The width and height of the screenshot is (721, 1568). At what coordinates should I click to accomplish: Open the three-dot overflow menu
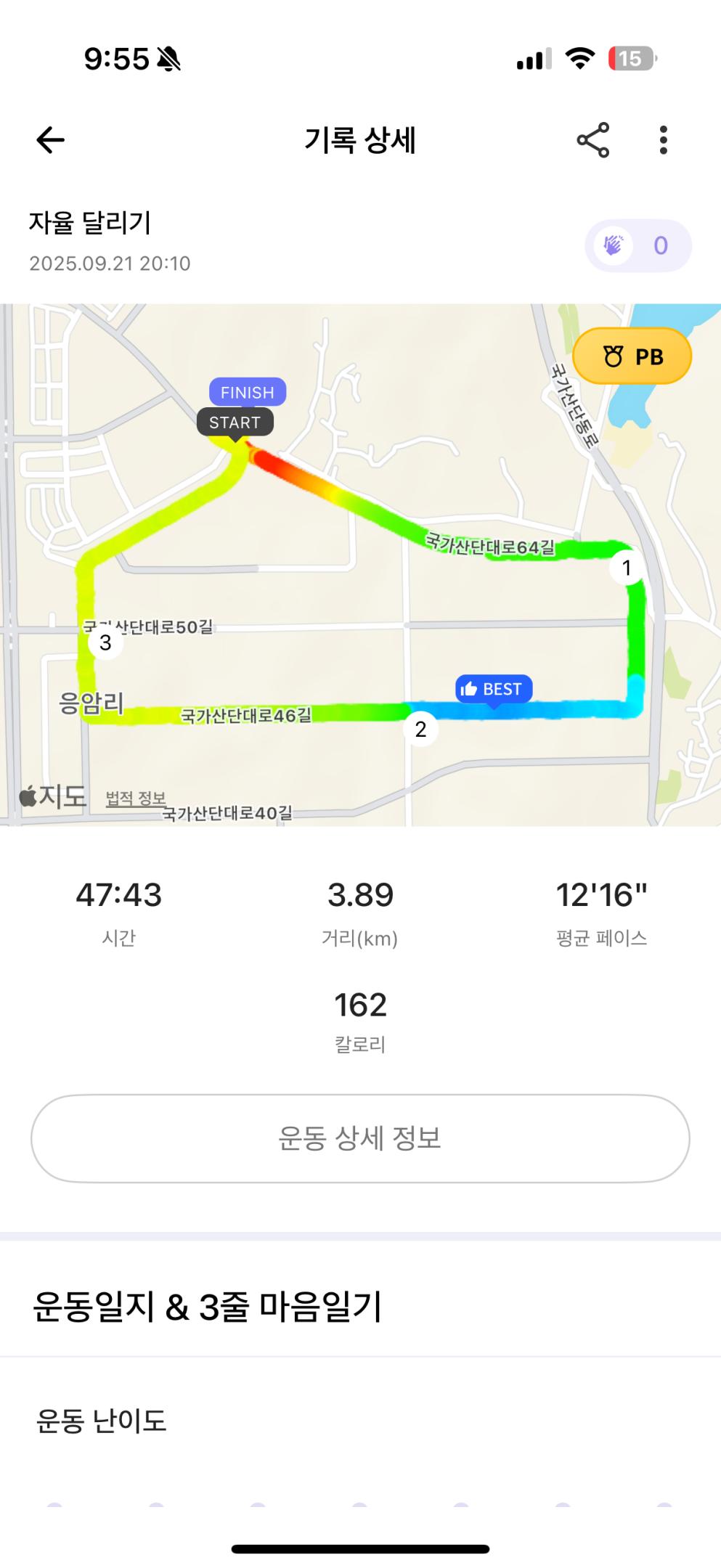tap(663, 140)
